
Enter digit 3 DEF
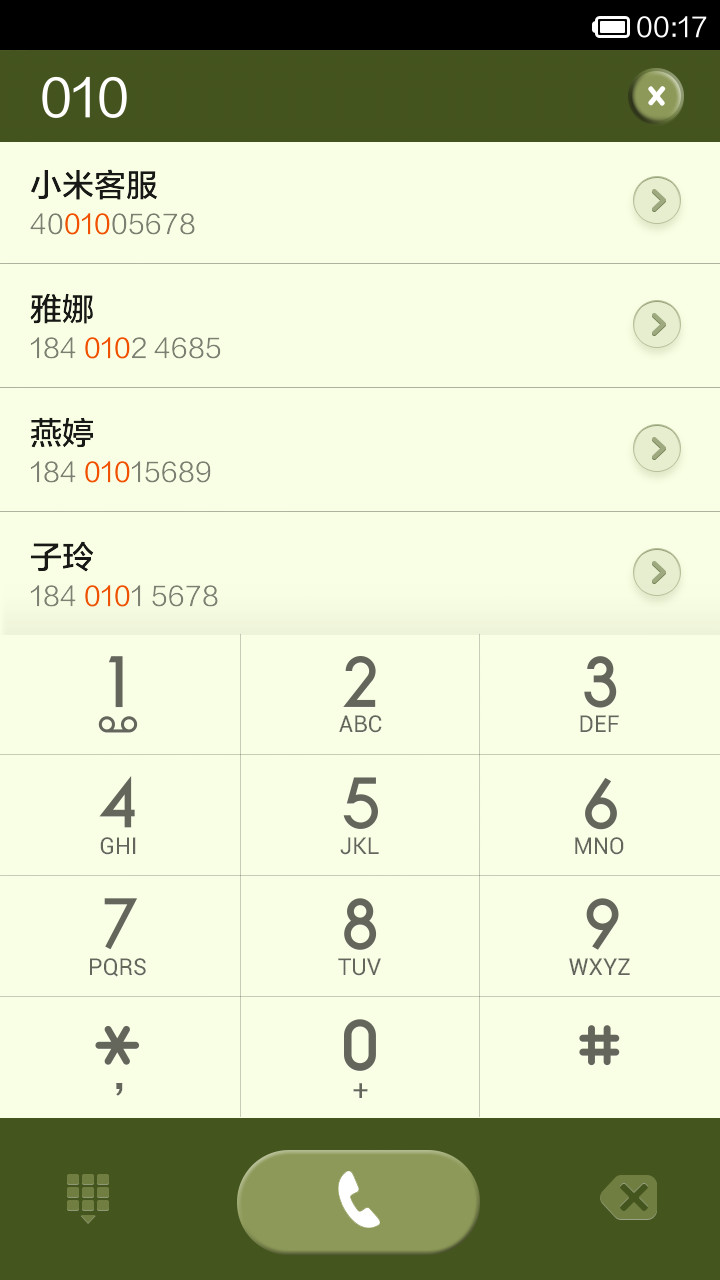point(600,694)
